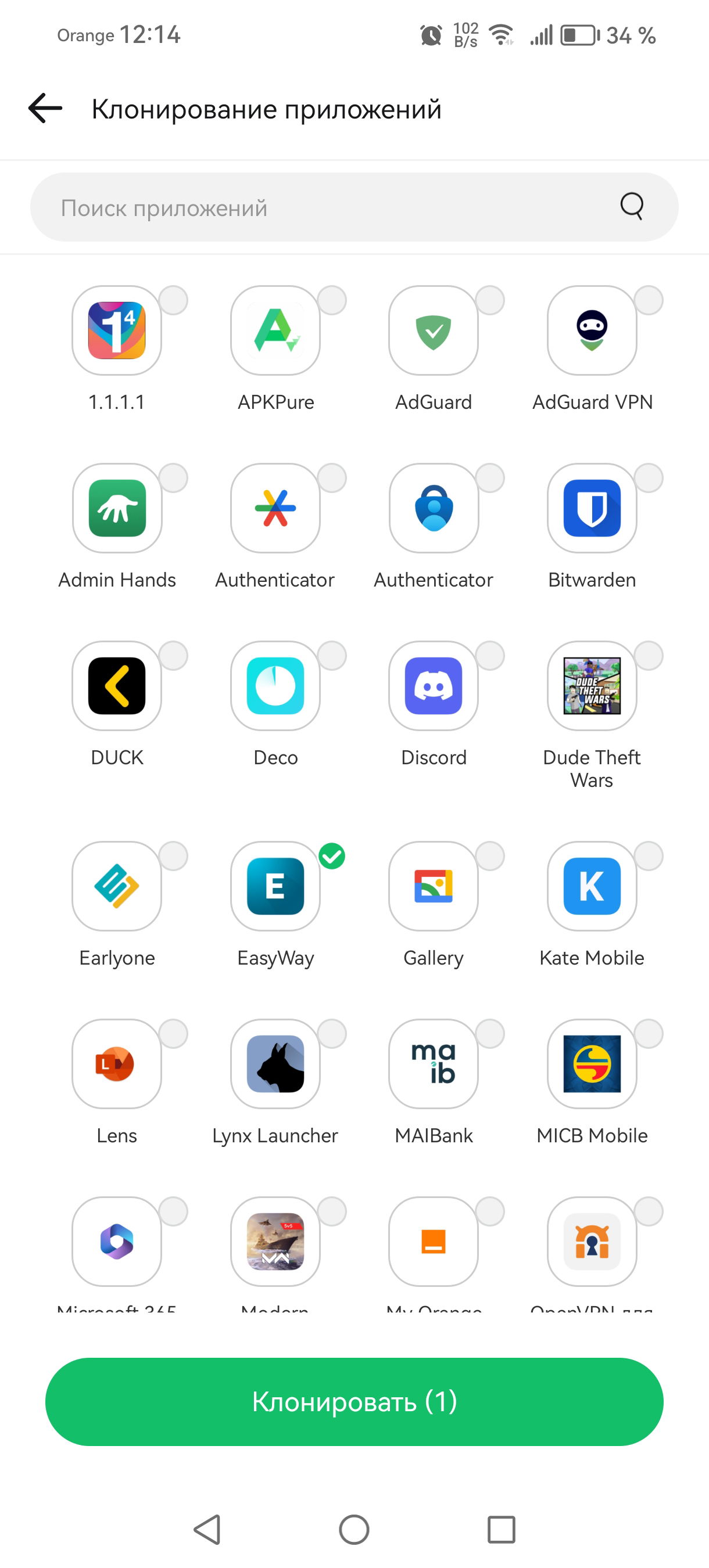The height and width of the screenshot is (1568, 709).
Task: Select APKPure for cloning
Action: click(275, 330)
